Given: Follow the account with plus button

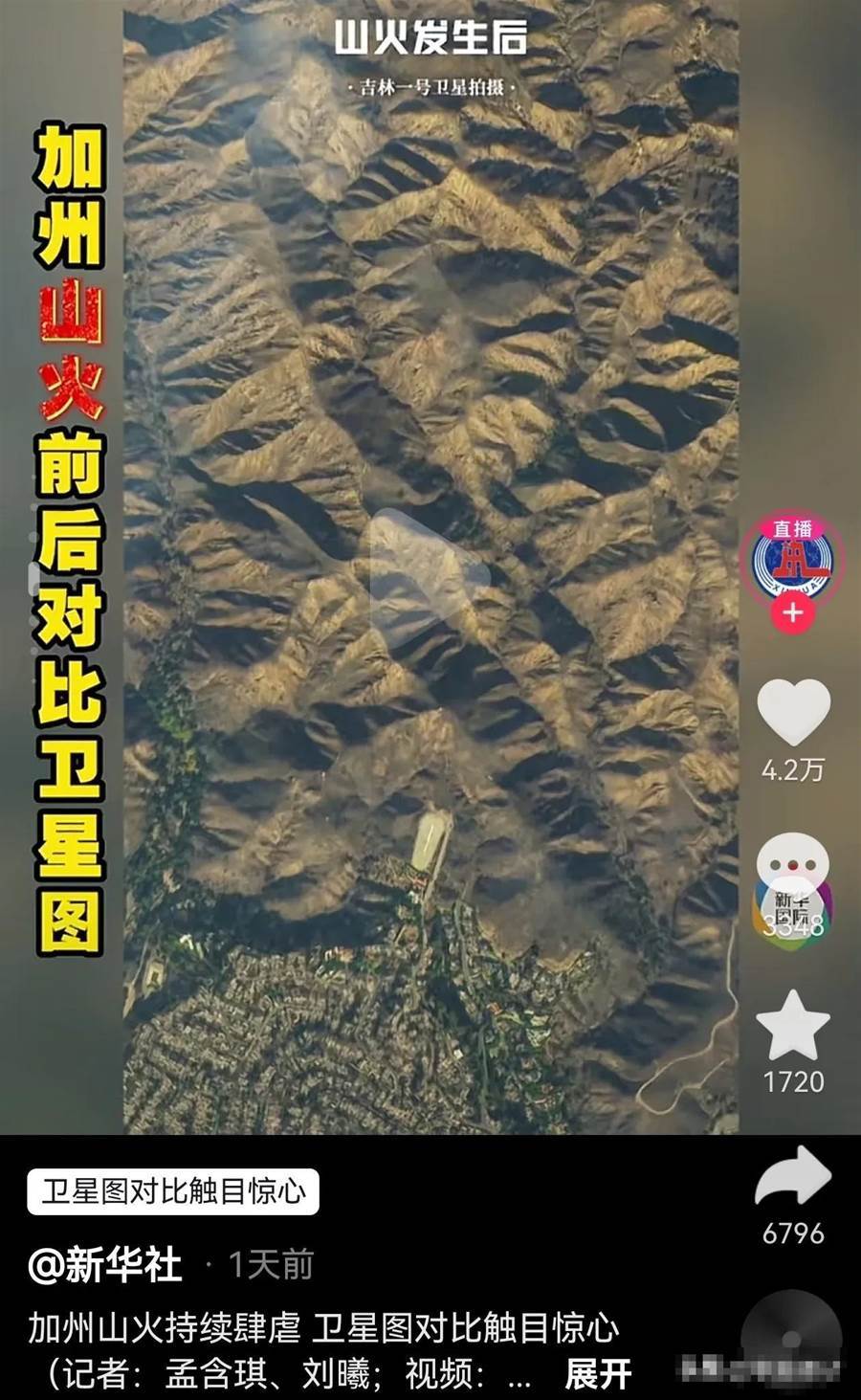Looking at the screenshot, I should pos(792,611).
